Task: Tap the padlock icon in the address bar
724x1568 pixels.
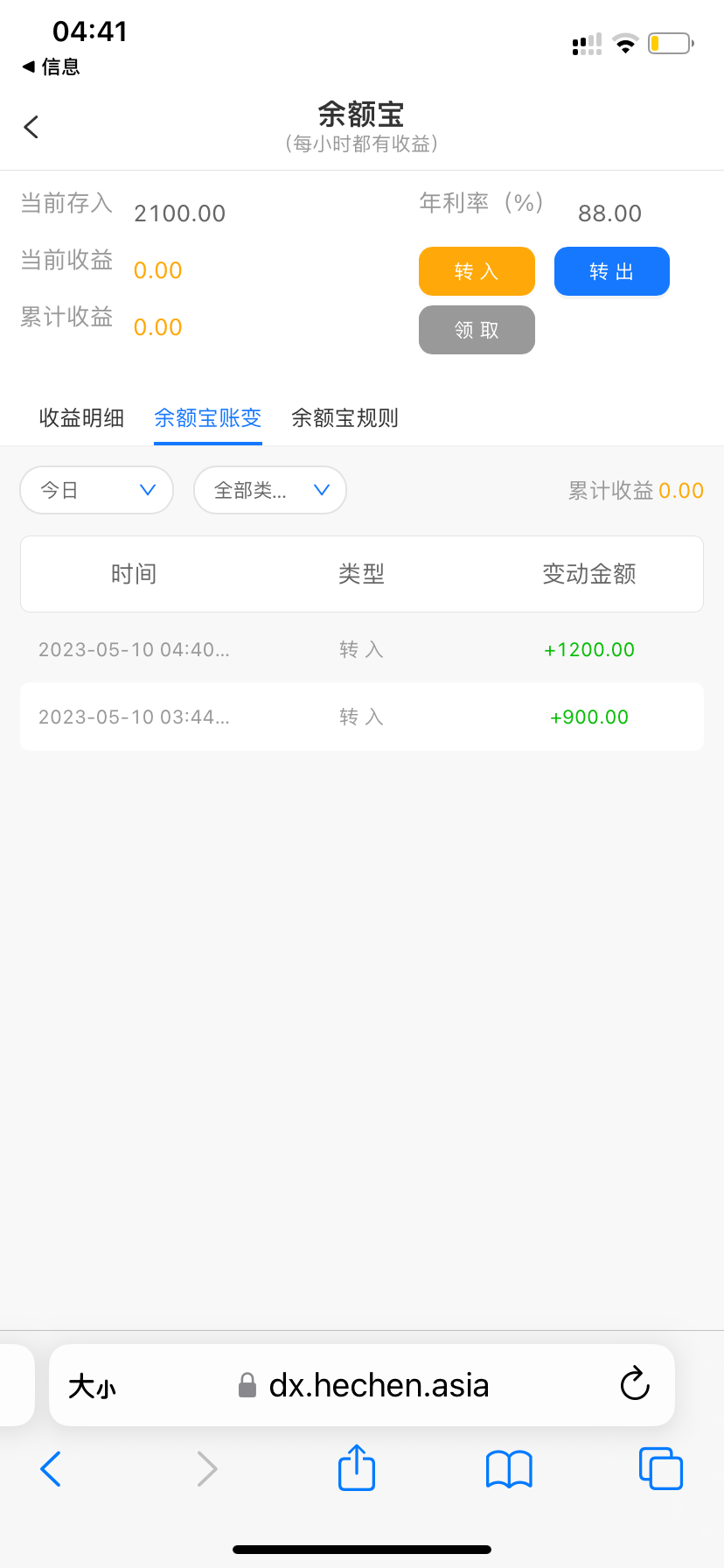Action: [x=247, y=1384]
